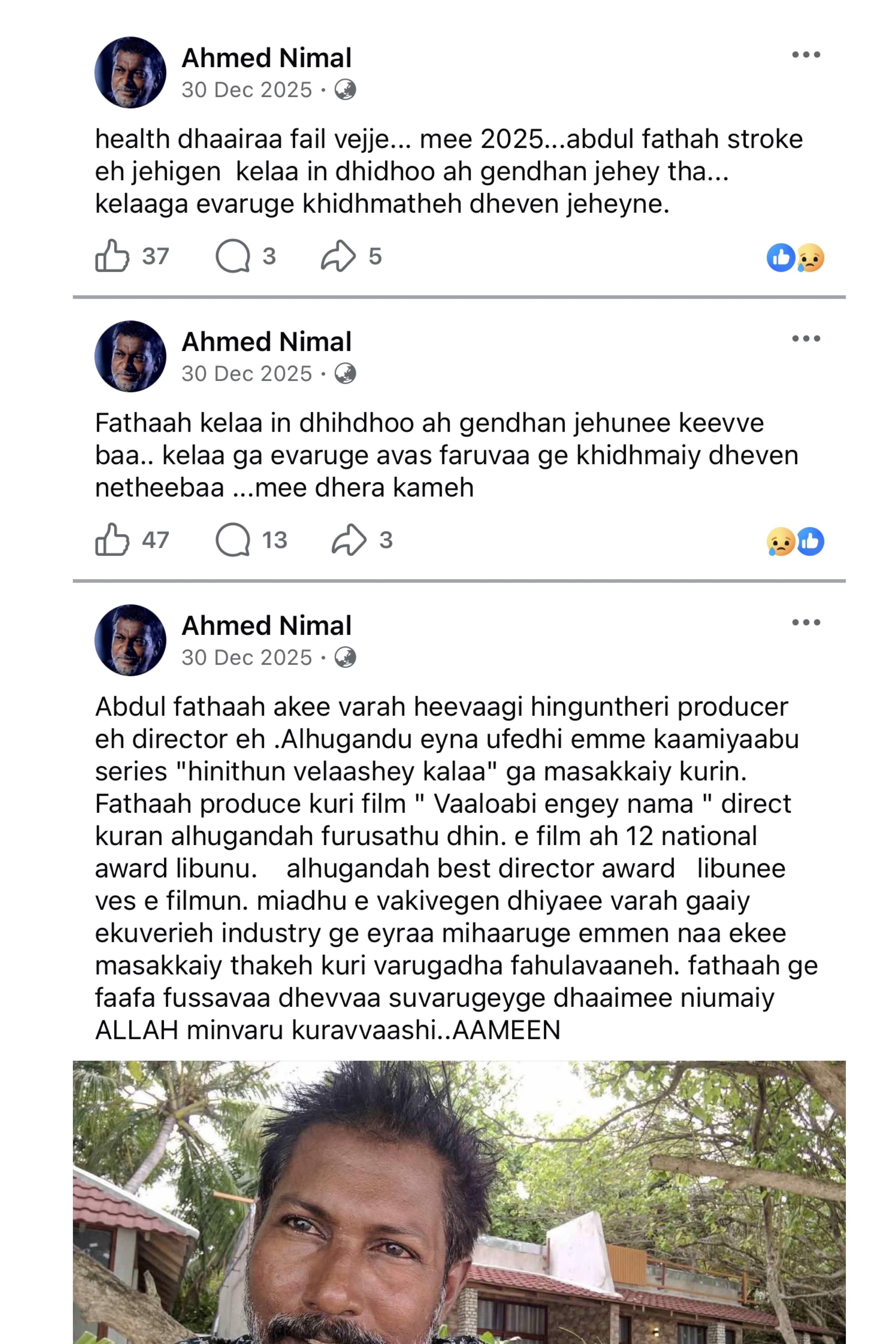Screen dimensions: 896x1344
Task: Open overflow menu on the 'Abdul fathaah akee' post
Action: tap(806, 622)
